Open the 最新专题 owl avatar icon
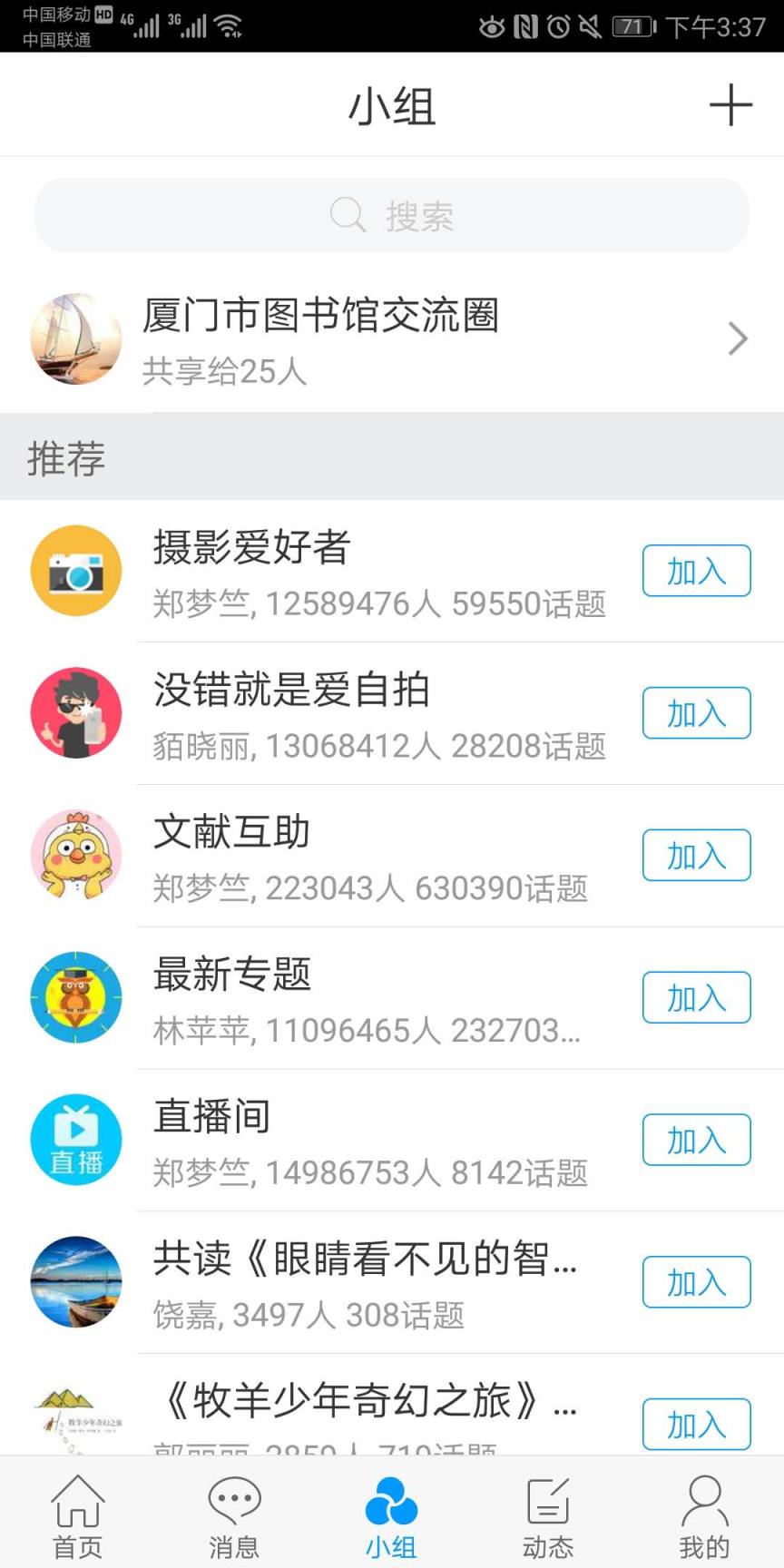Image resolution: width=784 pixels, height=1568 pixels. click(76, 997)
